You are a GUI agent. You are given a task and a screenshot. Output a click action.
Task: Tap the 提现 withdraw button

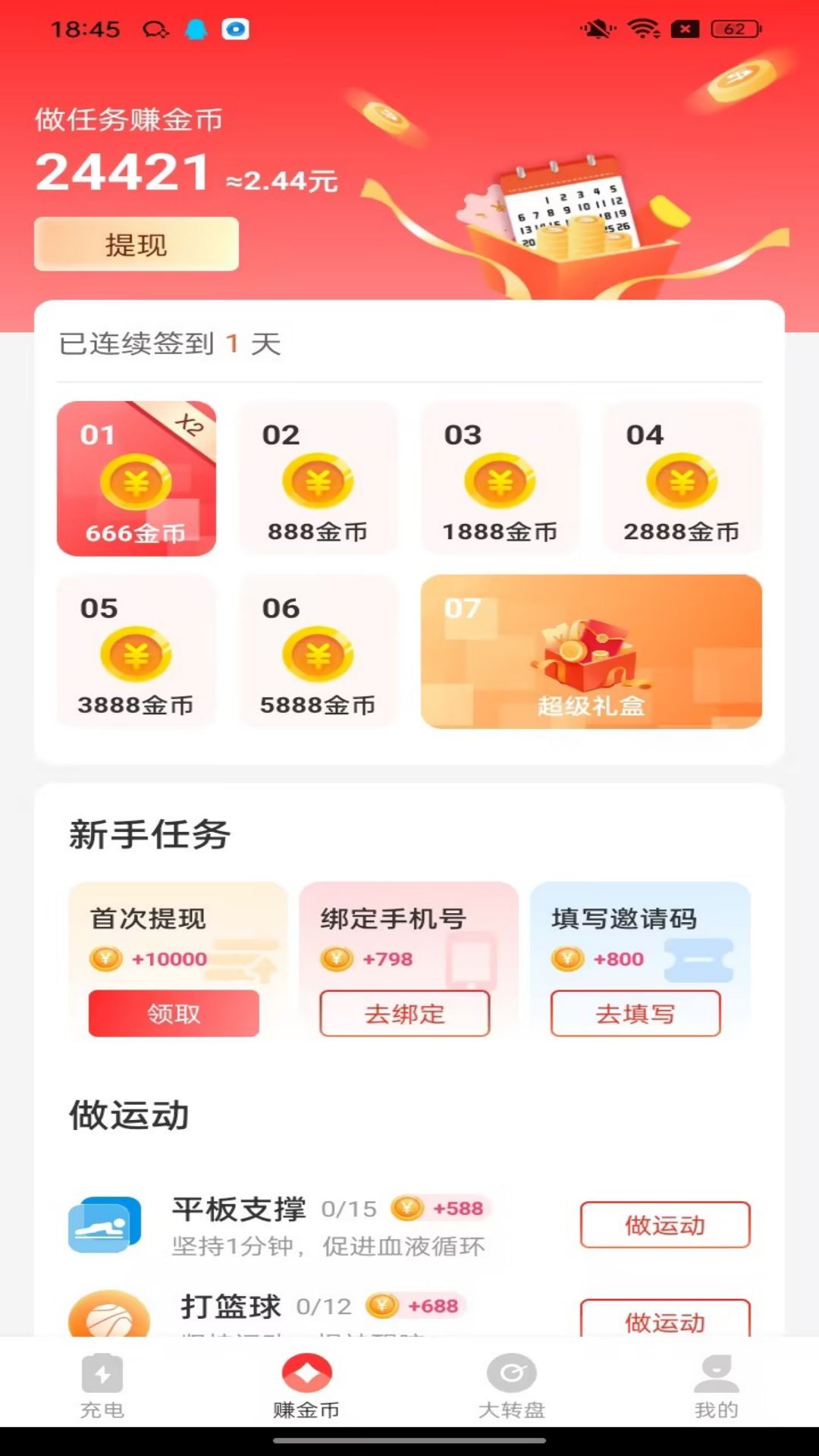(136, 244)
